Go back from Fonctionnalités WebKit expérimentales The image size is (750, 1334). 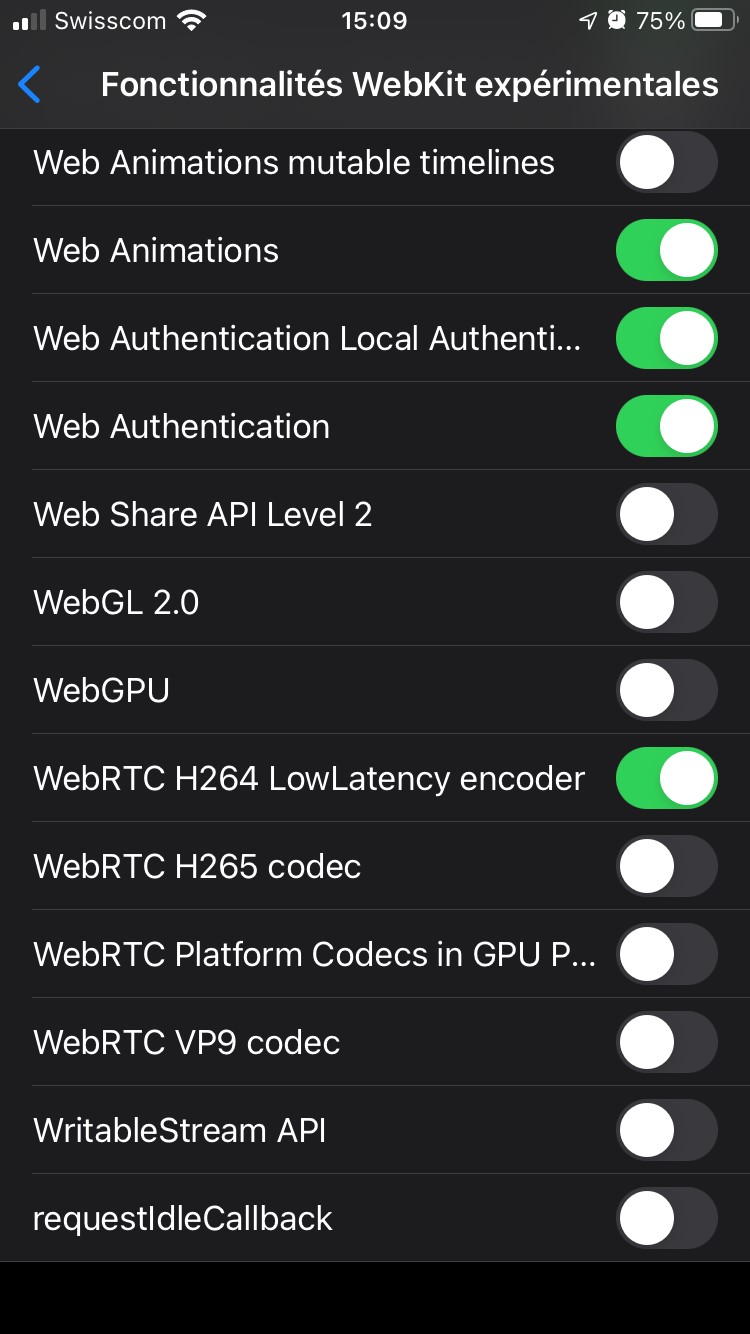(30, 85)
